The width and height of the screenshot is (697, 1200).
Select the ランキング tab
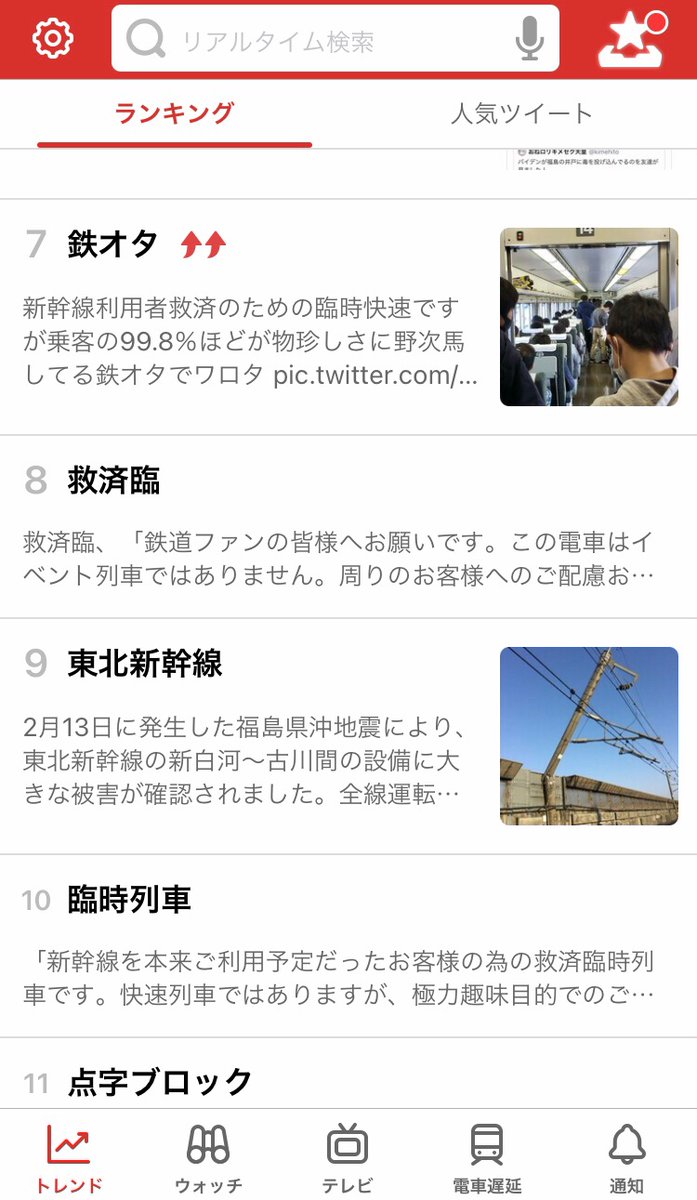(175, 113)
